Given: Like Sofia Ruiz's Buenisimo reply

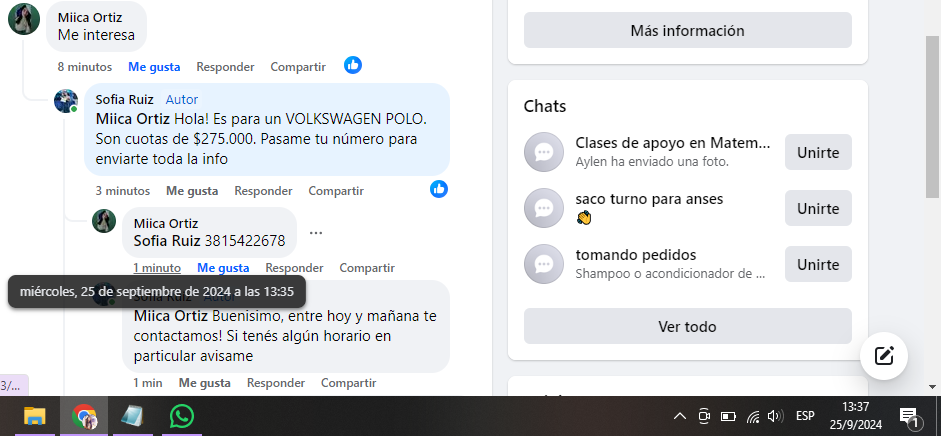Looking at the screenshot, I should pos(205,382).
